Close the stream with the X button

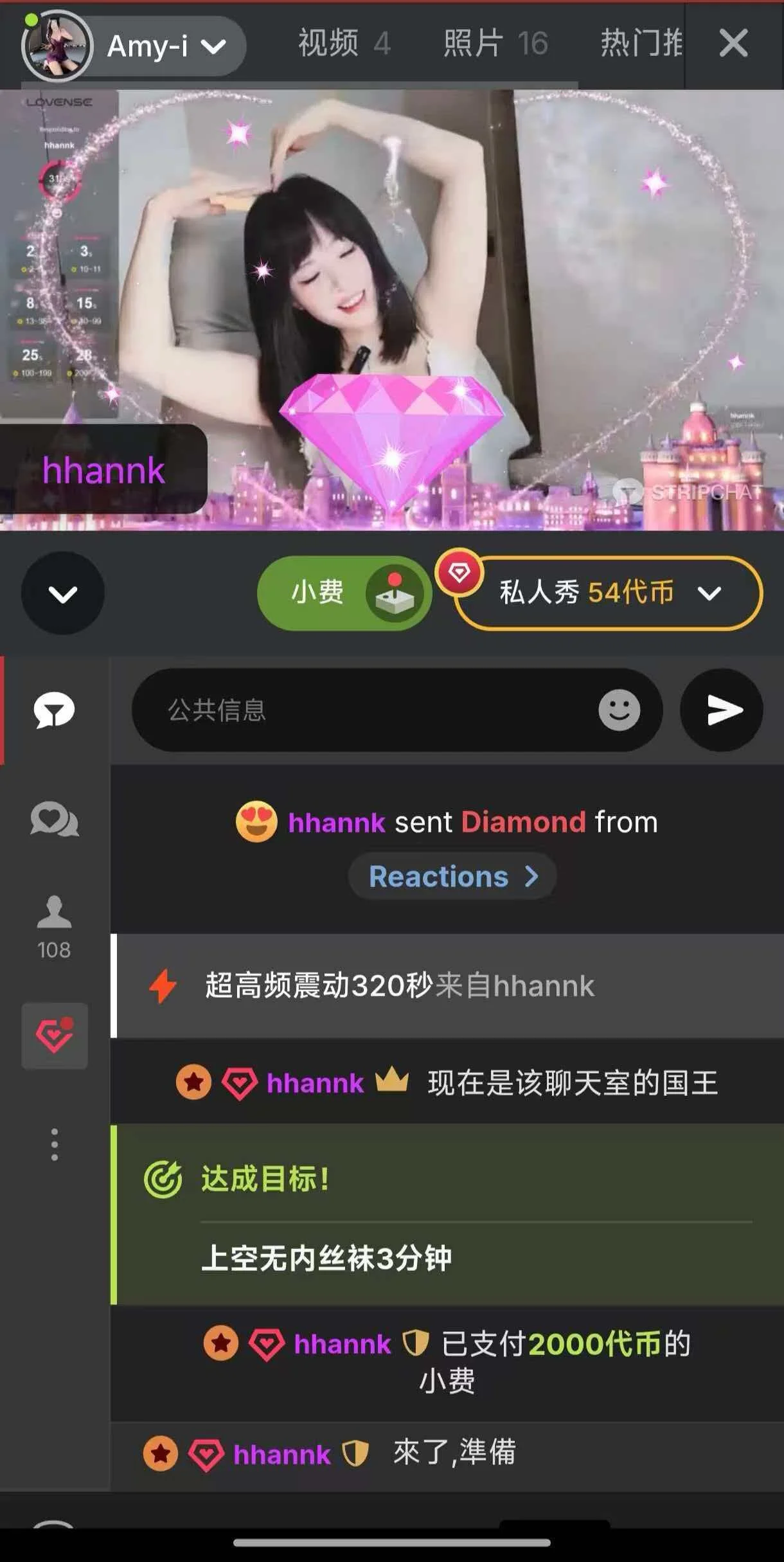pyautogui.click(x=733, y=44)
